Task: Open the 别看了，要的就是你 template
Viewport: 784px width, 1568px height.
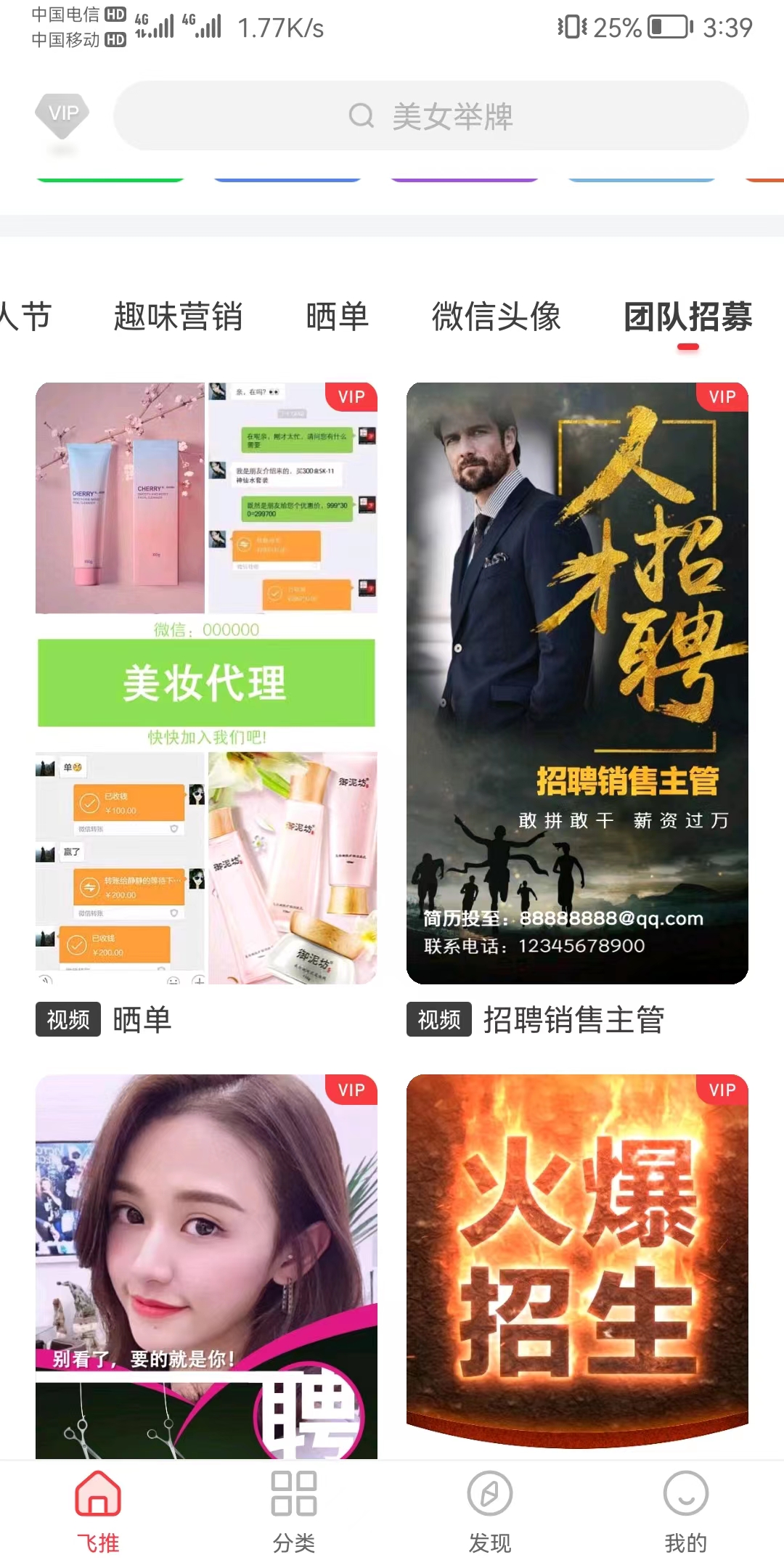Action: tap(206, 1267)
